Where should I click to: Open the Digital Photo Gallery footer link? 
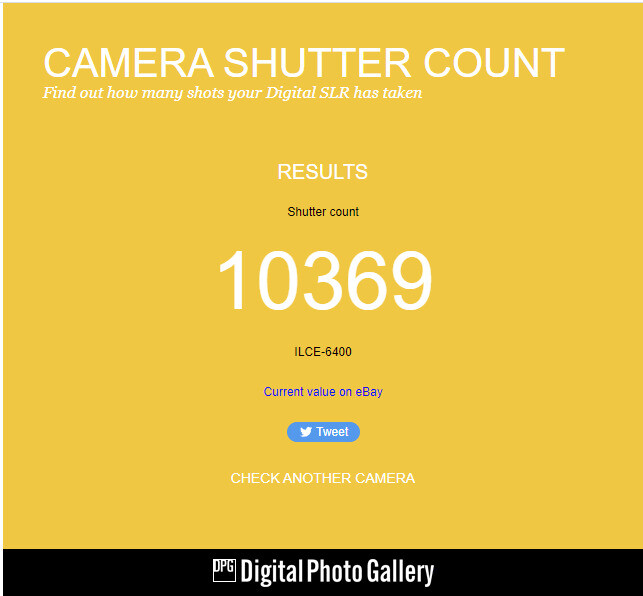tap(323, 572)
